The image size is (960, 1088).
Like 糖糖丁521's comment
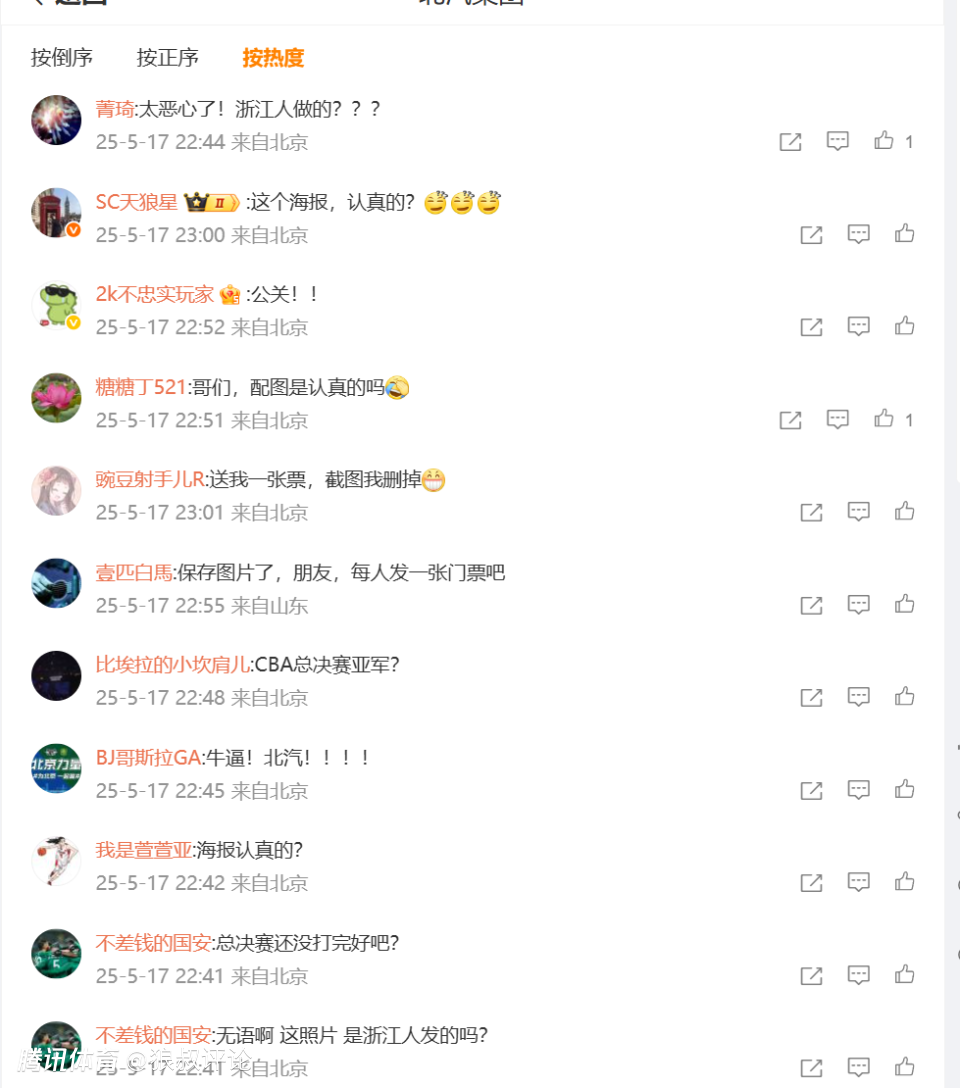coord(884,419)
